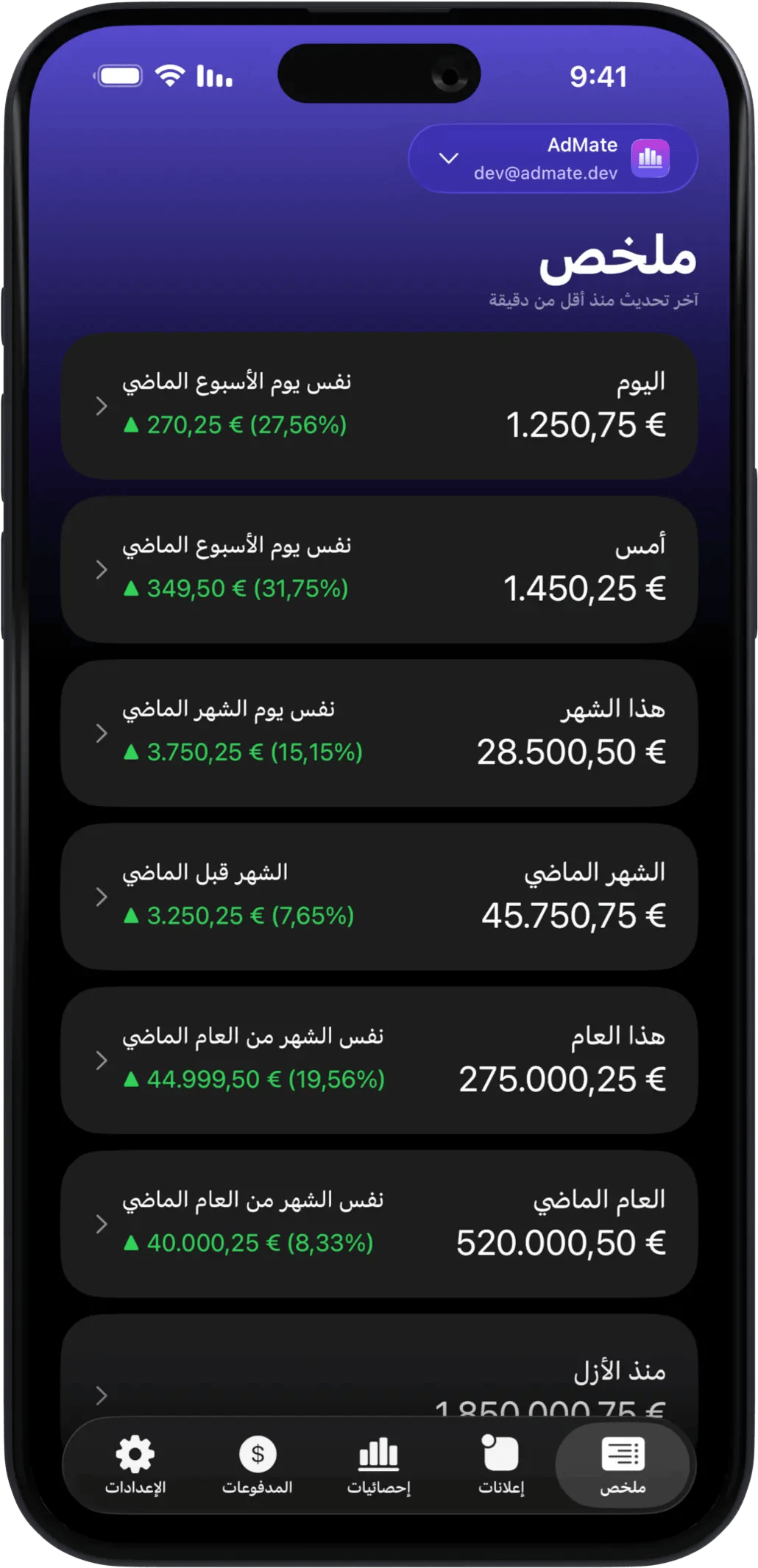This screenshot has height=1568, width=758.
Task: Select the ملخص tab
Action: click(623, 1465)
